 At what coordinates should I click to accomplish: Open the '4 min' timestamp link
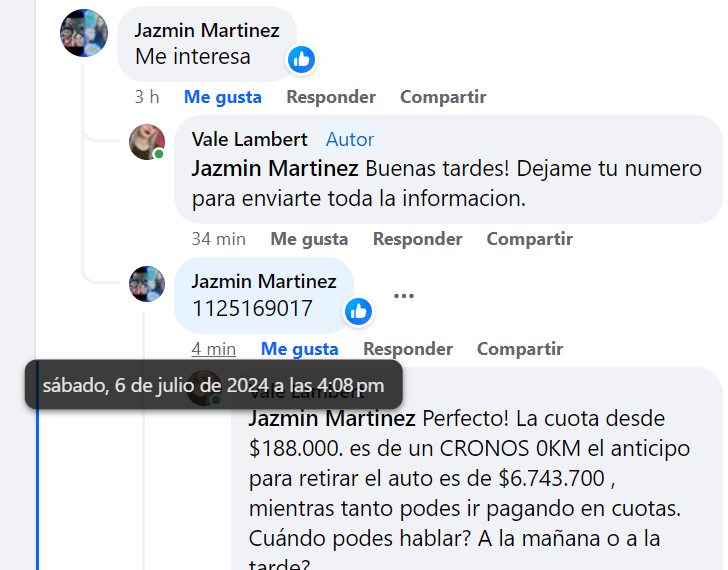click(x=214, y=349)
